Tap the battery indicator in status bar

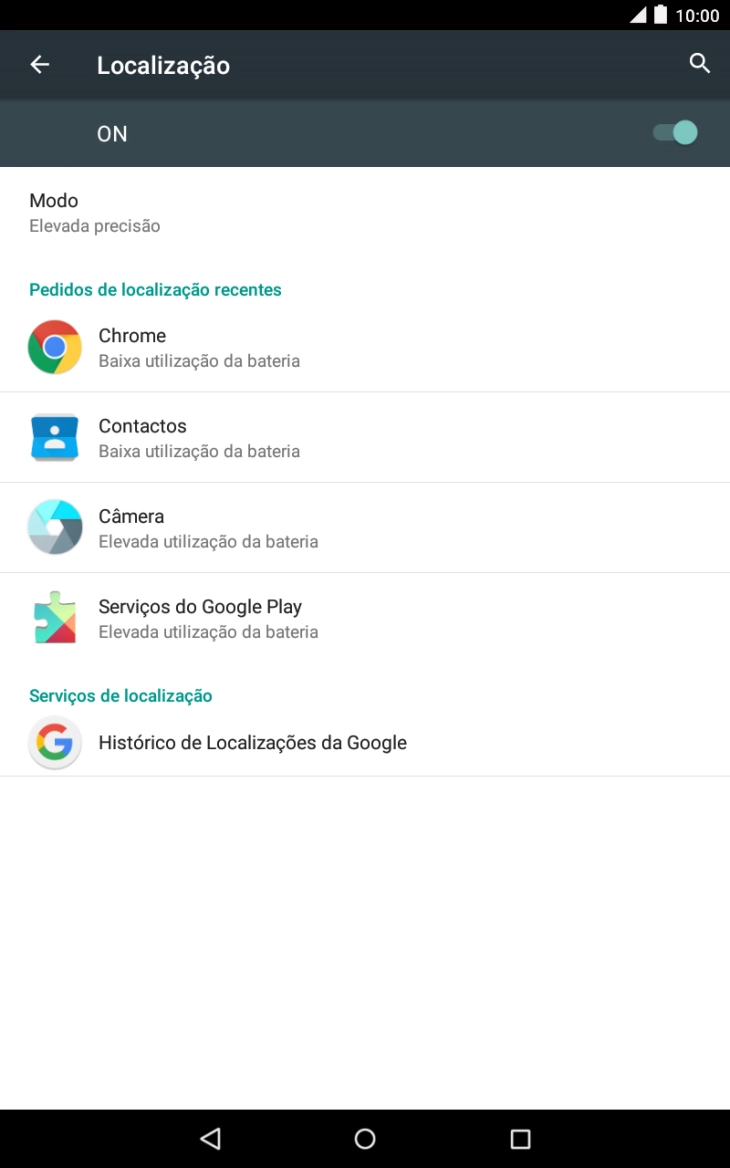click(662, 15)
